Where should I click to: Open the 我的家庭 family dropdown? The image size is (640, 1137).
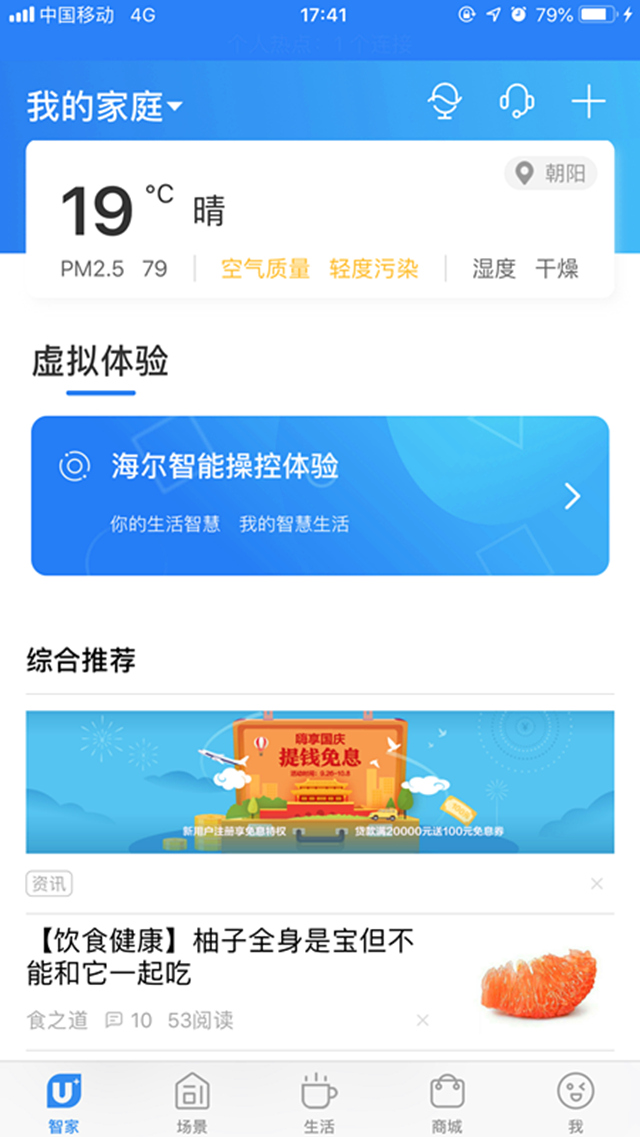click(x=105, y=107)
